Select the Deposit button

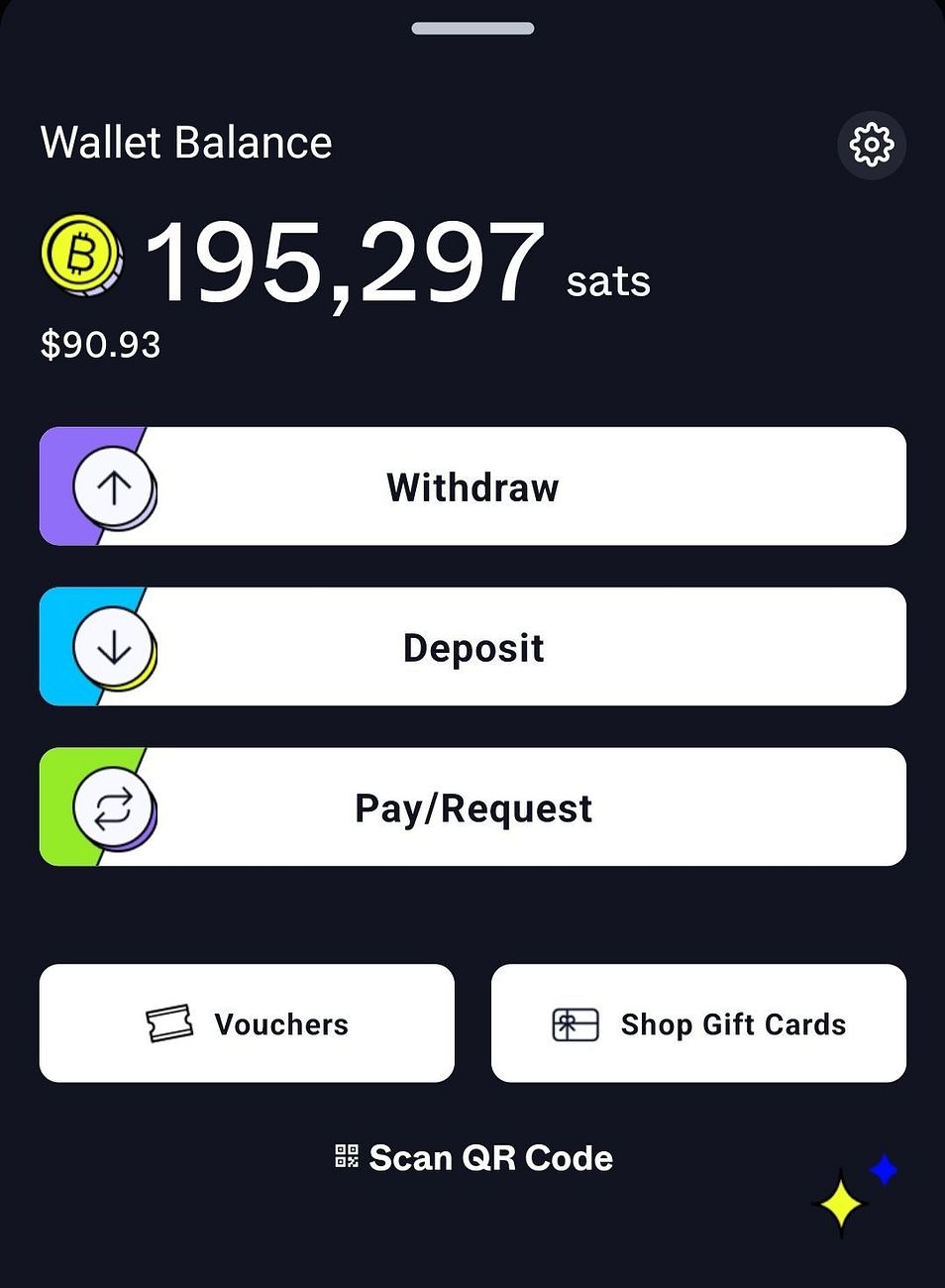point(472,647)
